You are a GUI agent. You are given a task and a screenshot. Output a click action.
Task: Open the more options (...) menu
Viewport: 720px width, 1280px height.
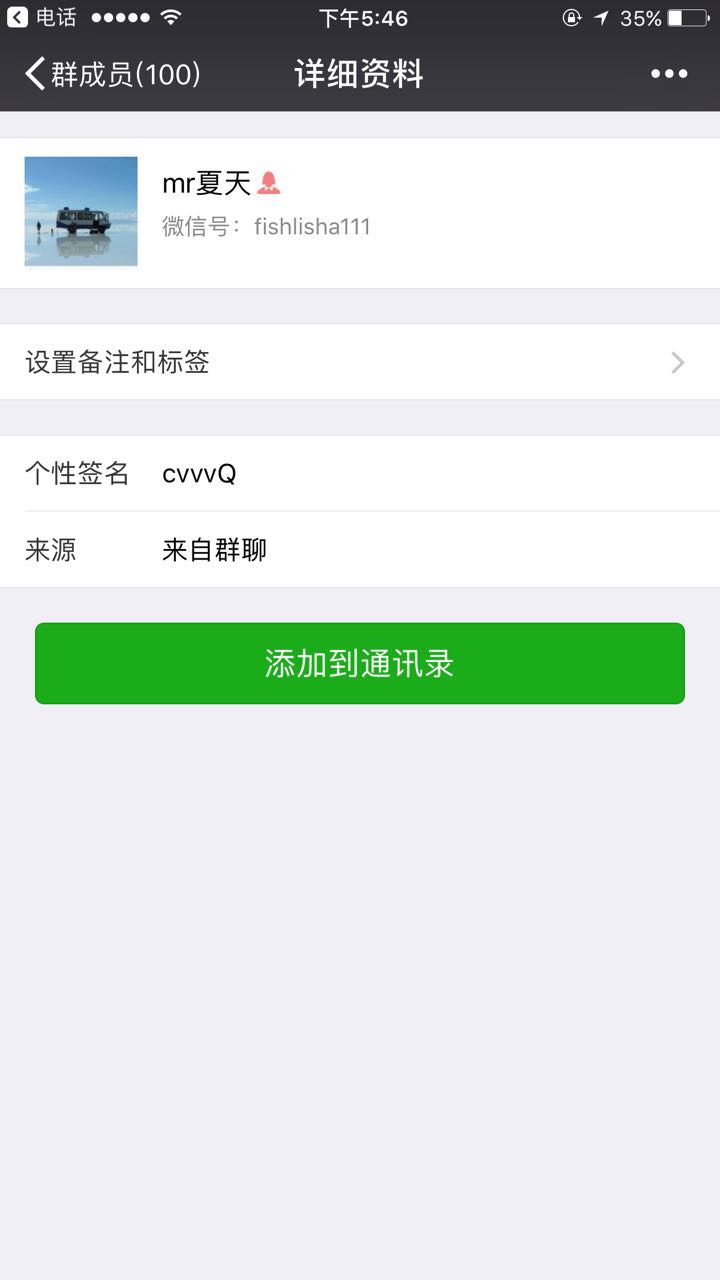(x=668, y=74)
